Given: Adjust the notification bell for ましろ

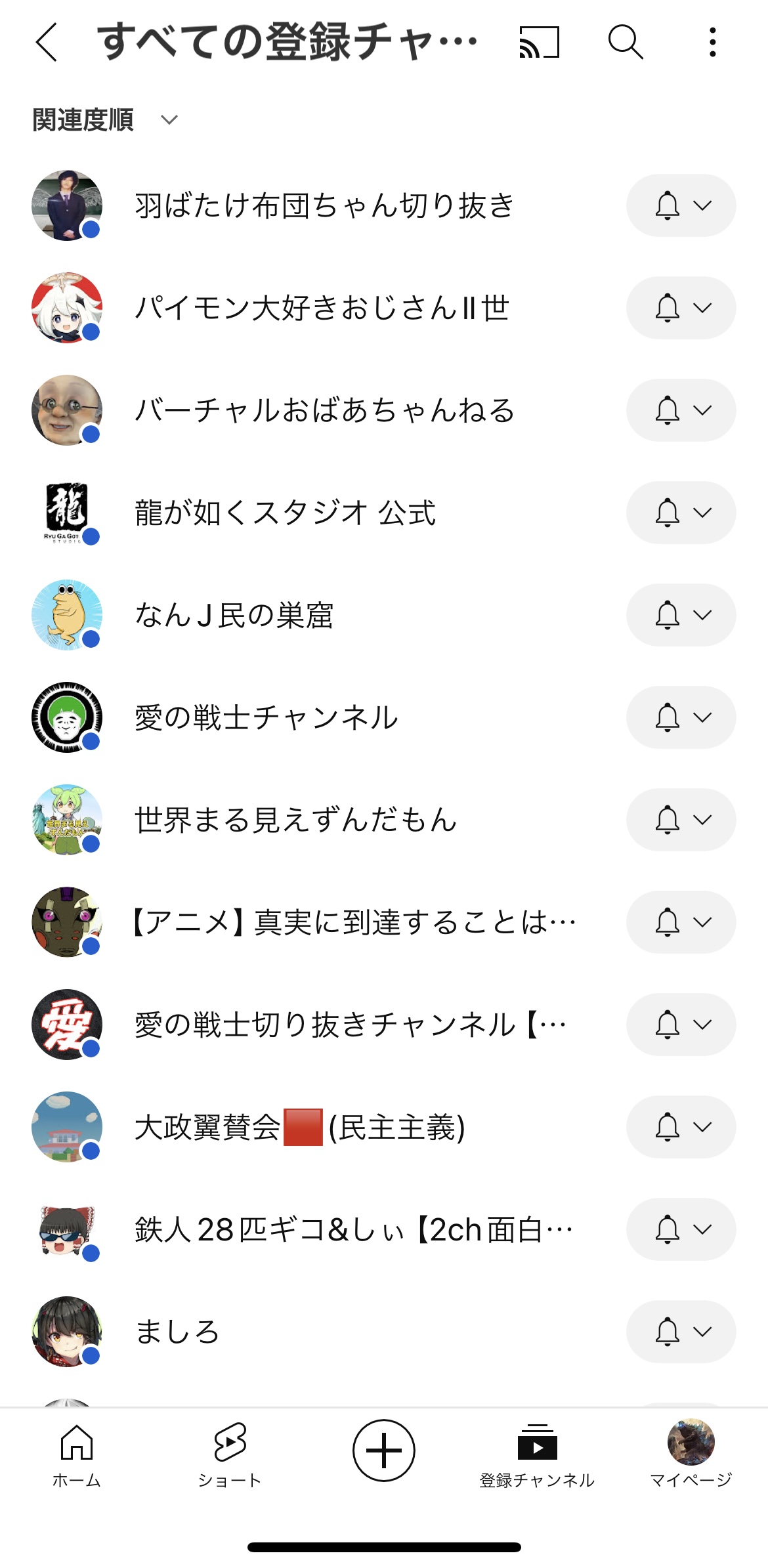Looking at the screenshot, I should click(x=681, y=1332).
